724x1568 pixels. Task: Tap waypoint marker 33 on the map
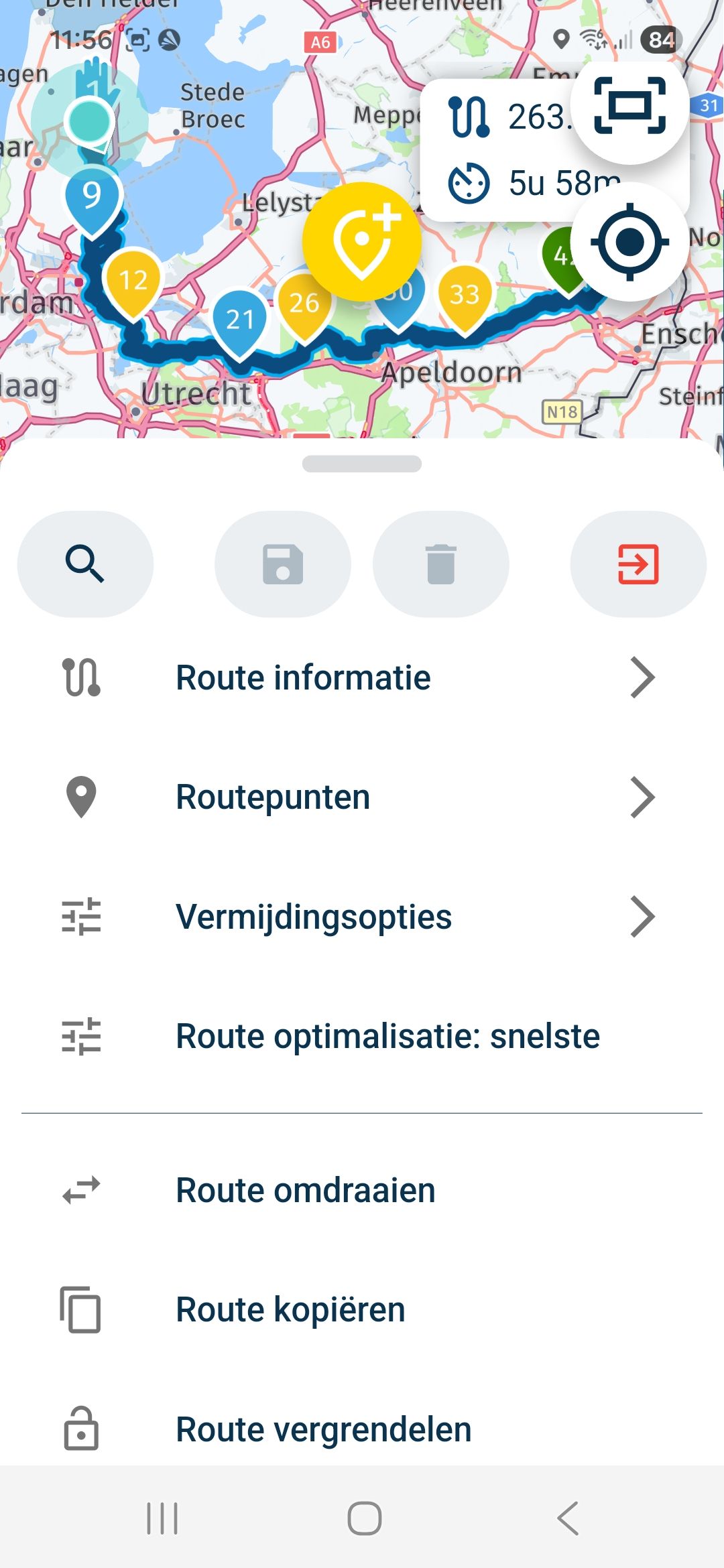tap(465, 295)
